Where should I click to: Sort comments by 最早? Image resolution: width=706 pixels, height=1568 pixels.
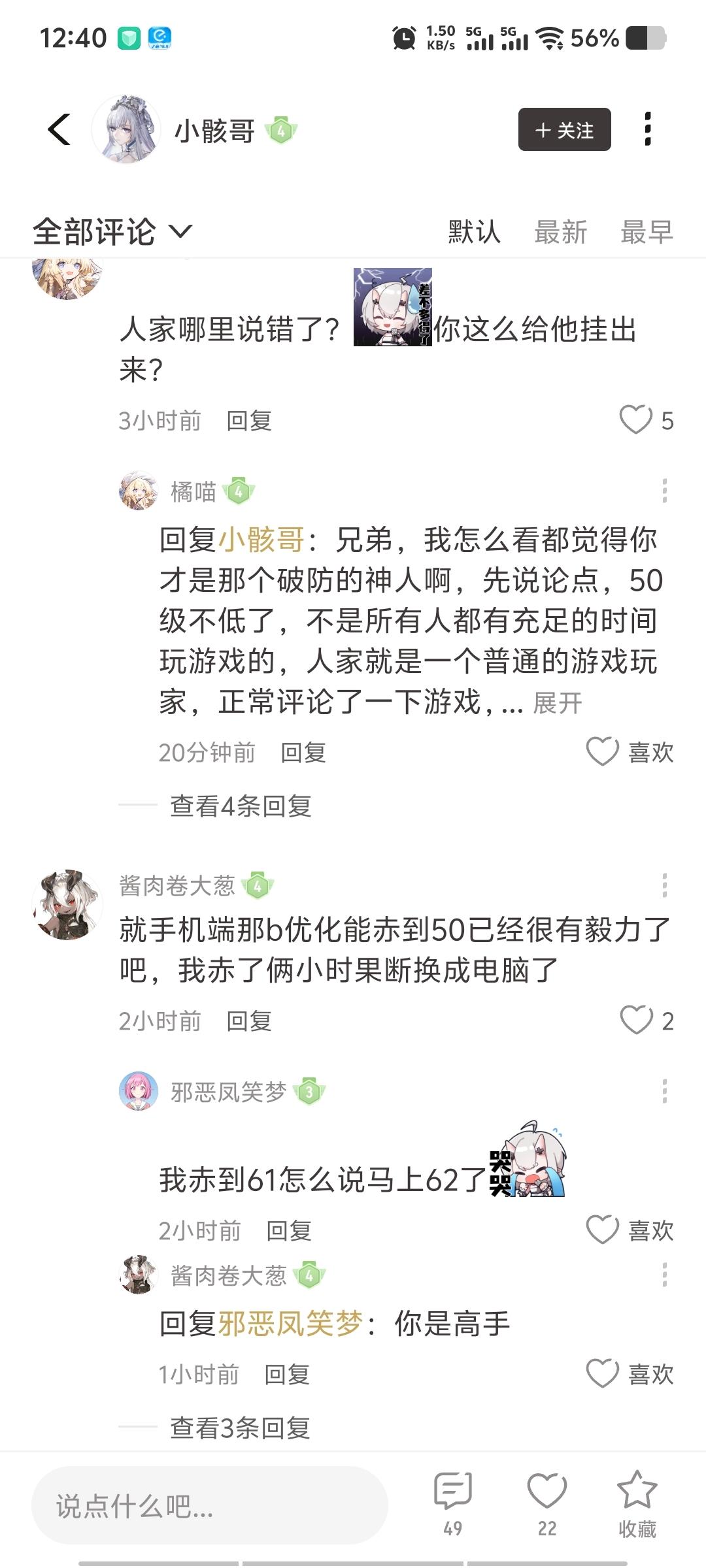coord(647,232)
